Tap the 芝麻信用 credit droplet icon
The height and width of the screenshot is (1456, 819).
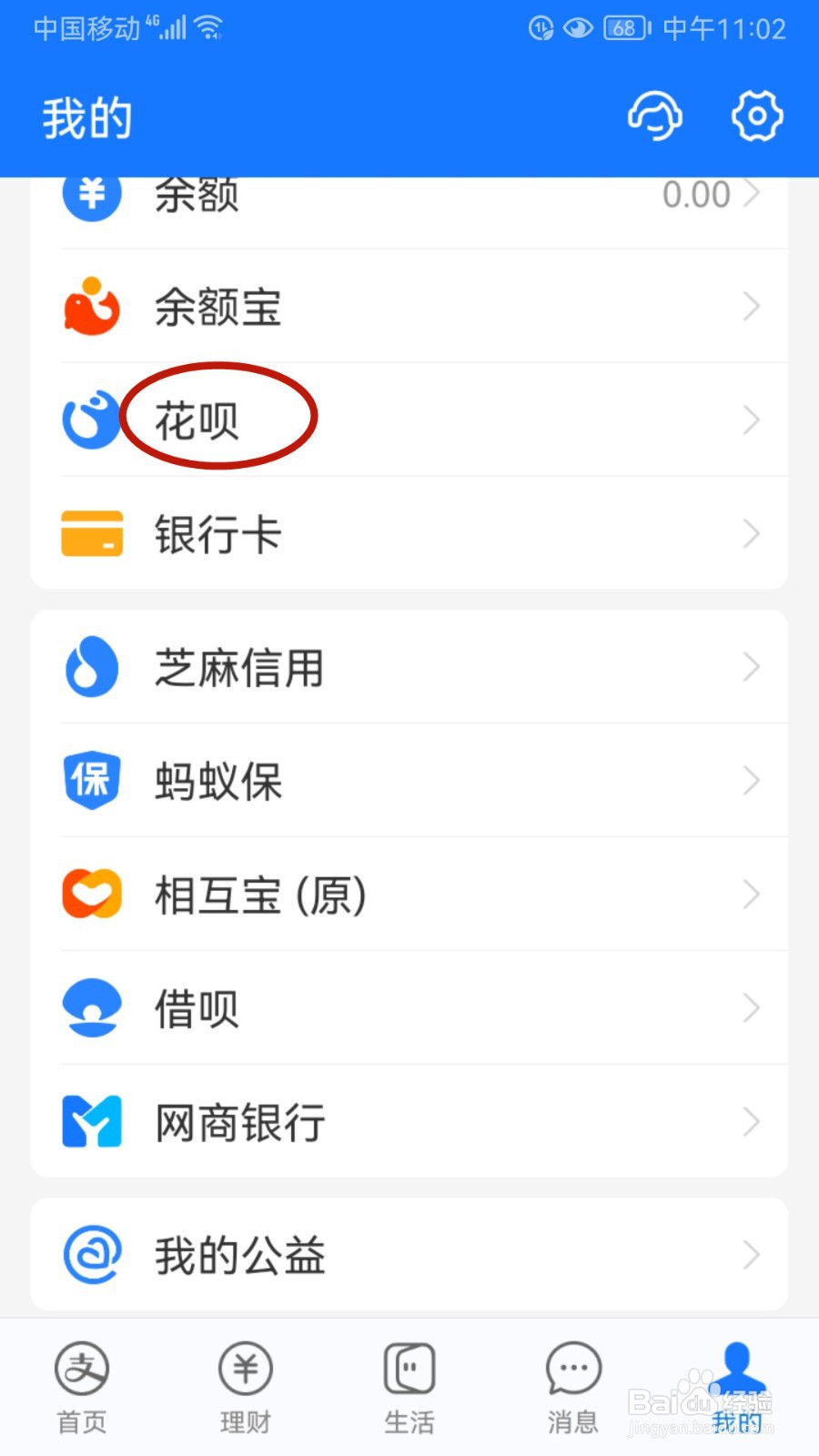(90, 667)
